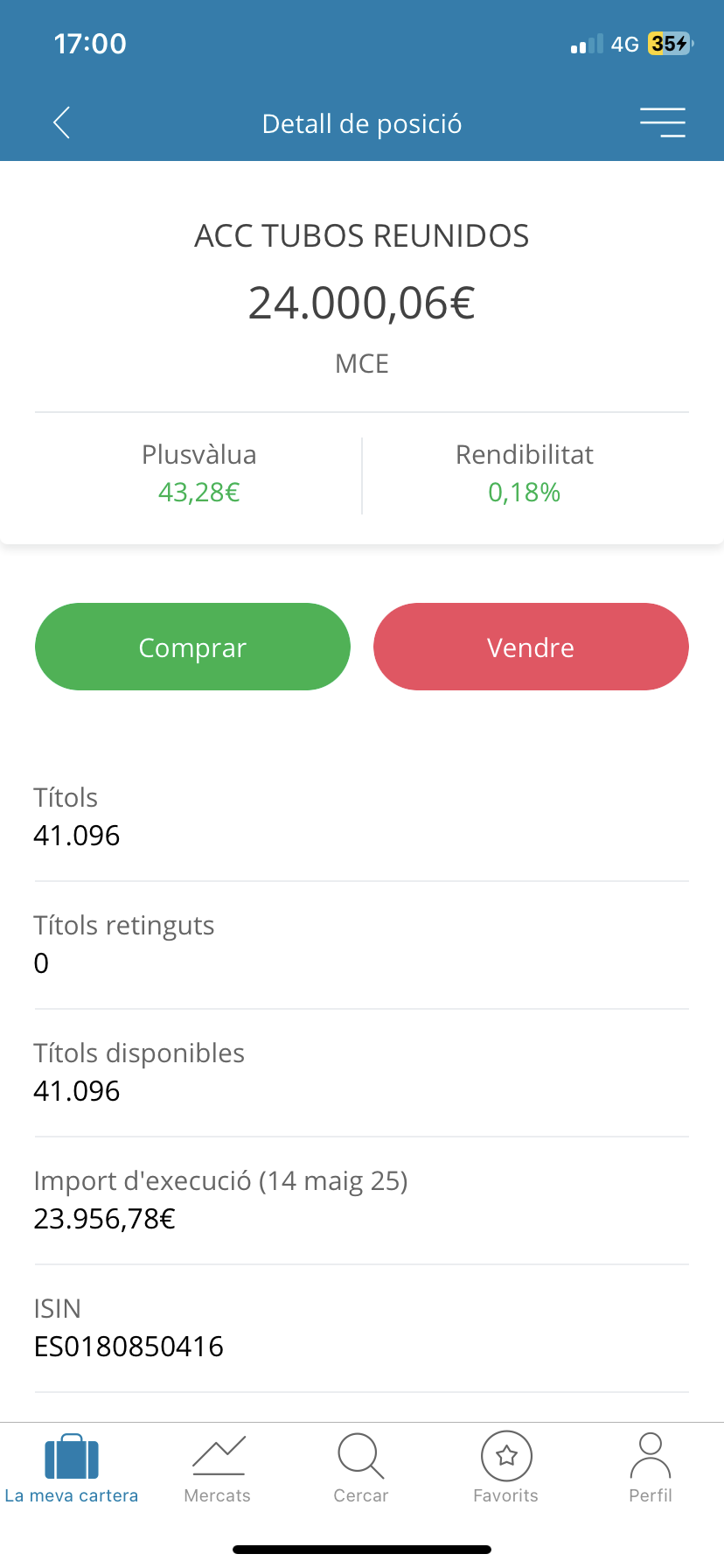
Task: Open the La meva cartera tab
Action: click(72, 1469)
